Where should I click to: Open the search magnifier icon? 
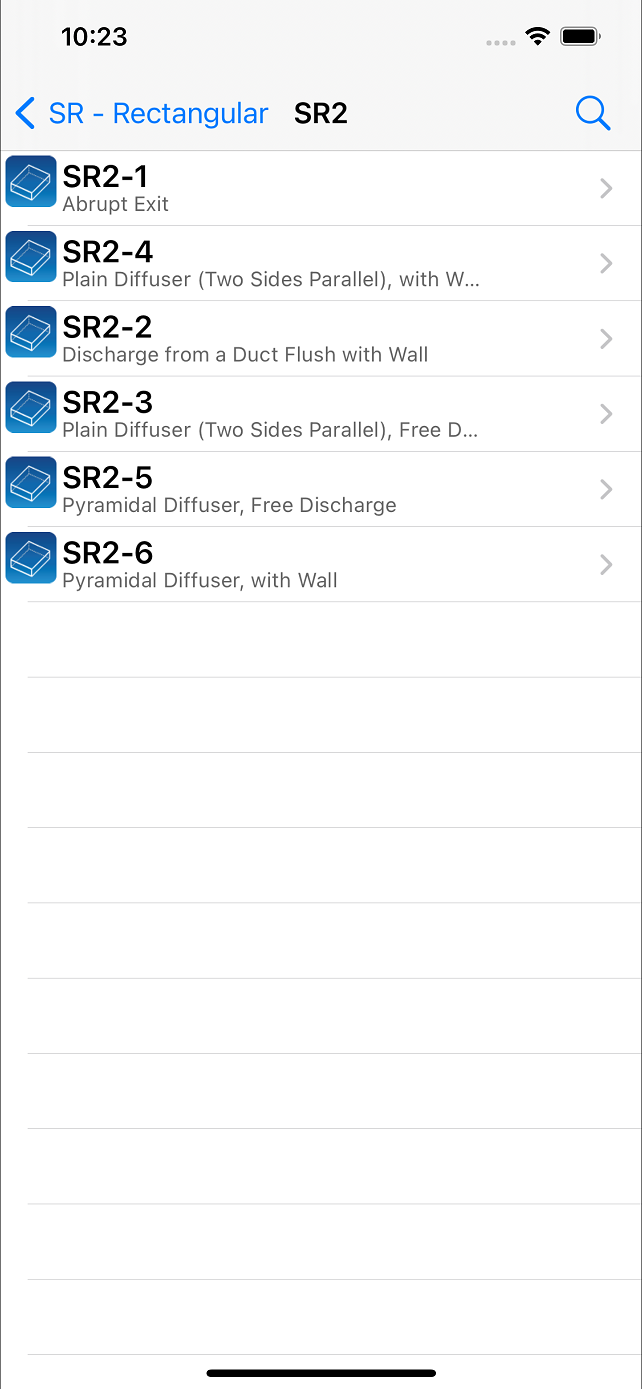tap(593, 114)
